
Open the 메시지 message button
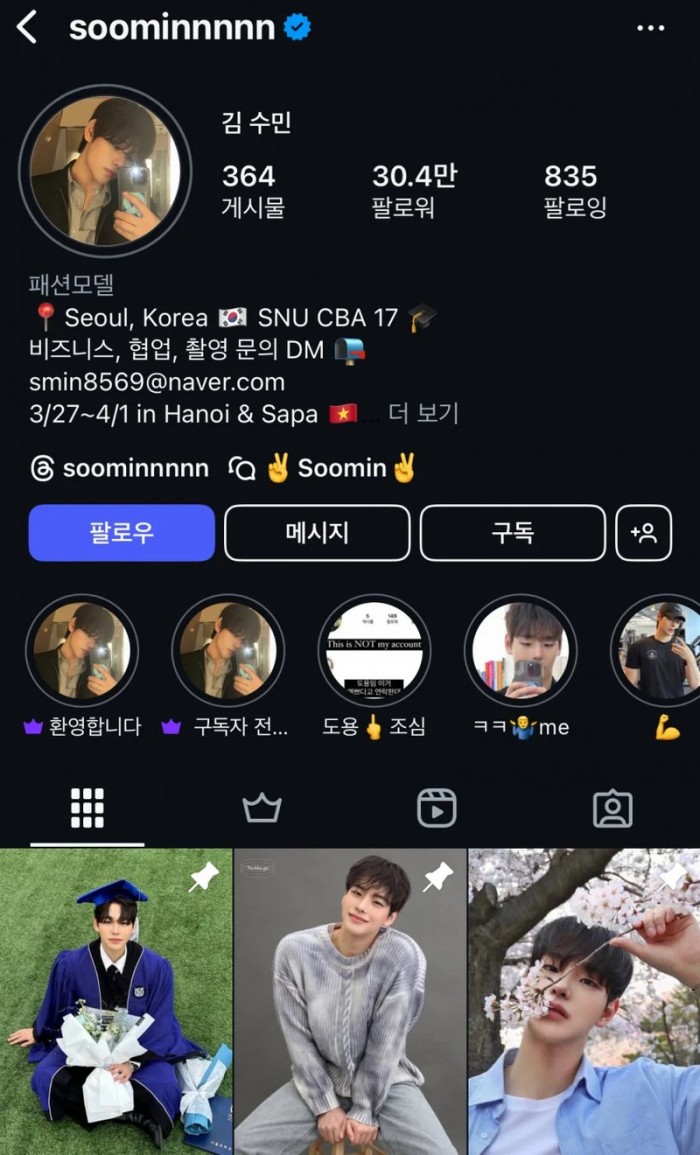317,533
